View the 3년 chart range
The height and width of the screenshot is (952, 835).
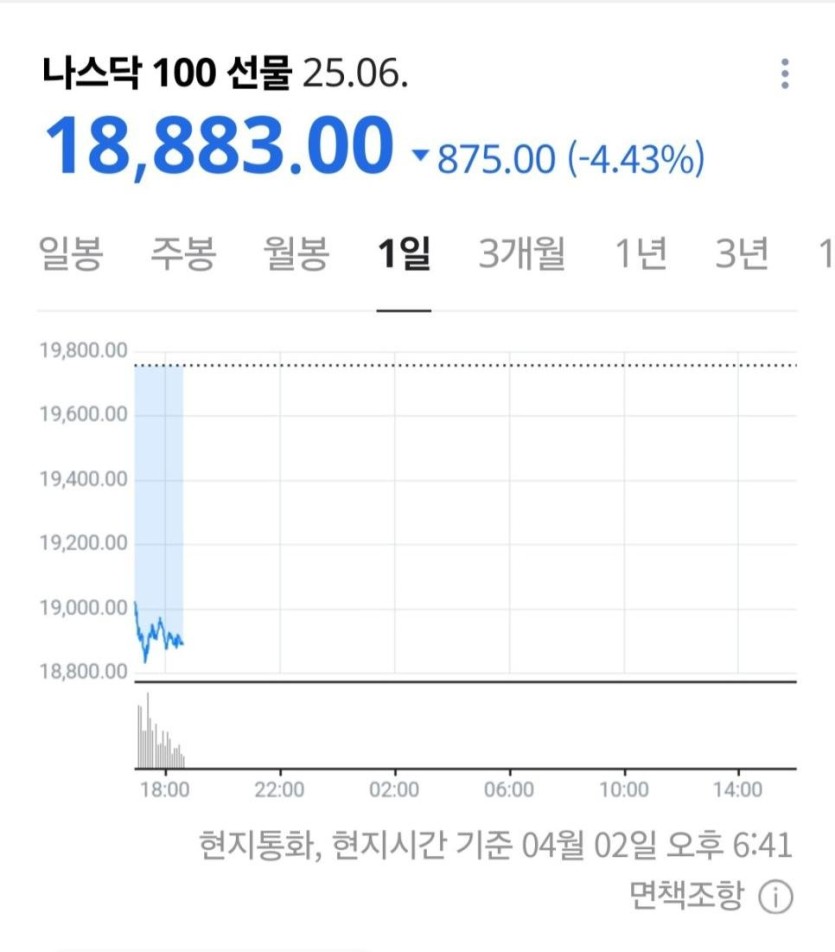[743, 255]
